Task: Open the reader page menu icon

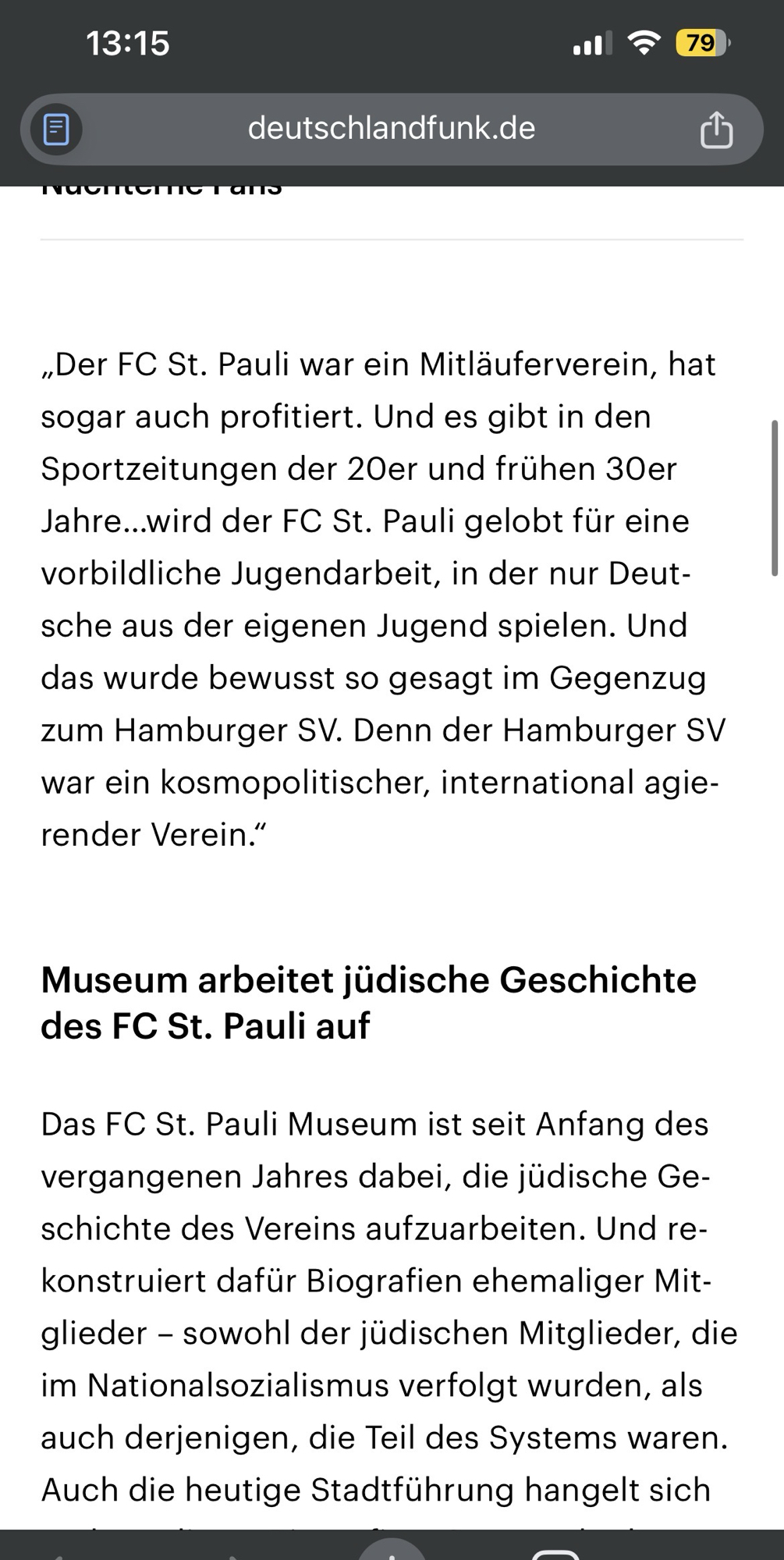Action: tap(56, 130)
